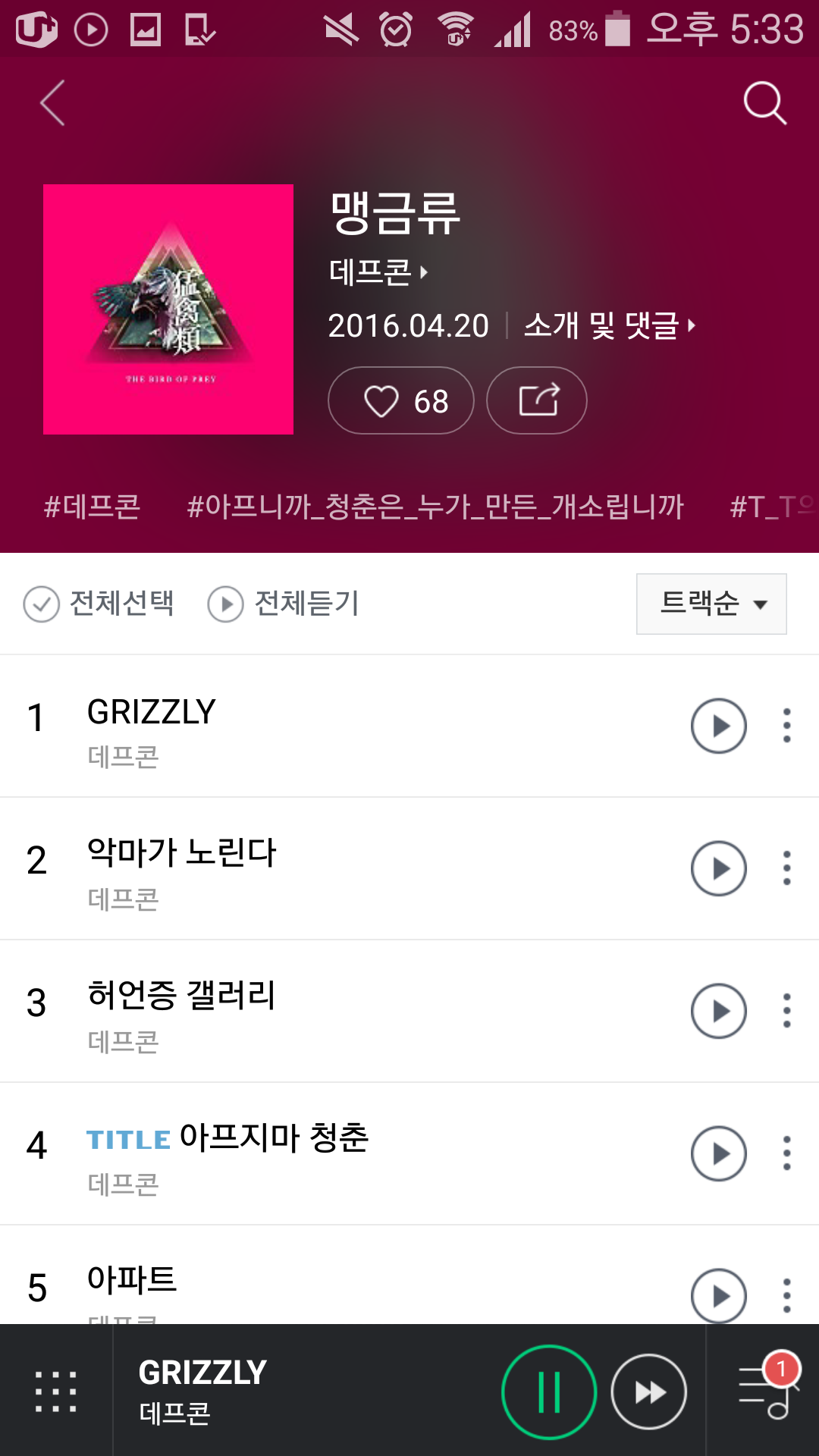This screenshot has width=819, height=1456.
Task: Go back using the back arrow
Action: 50,103
